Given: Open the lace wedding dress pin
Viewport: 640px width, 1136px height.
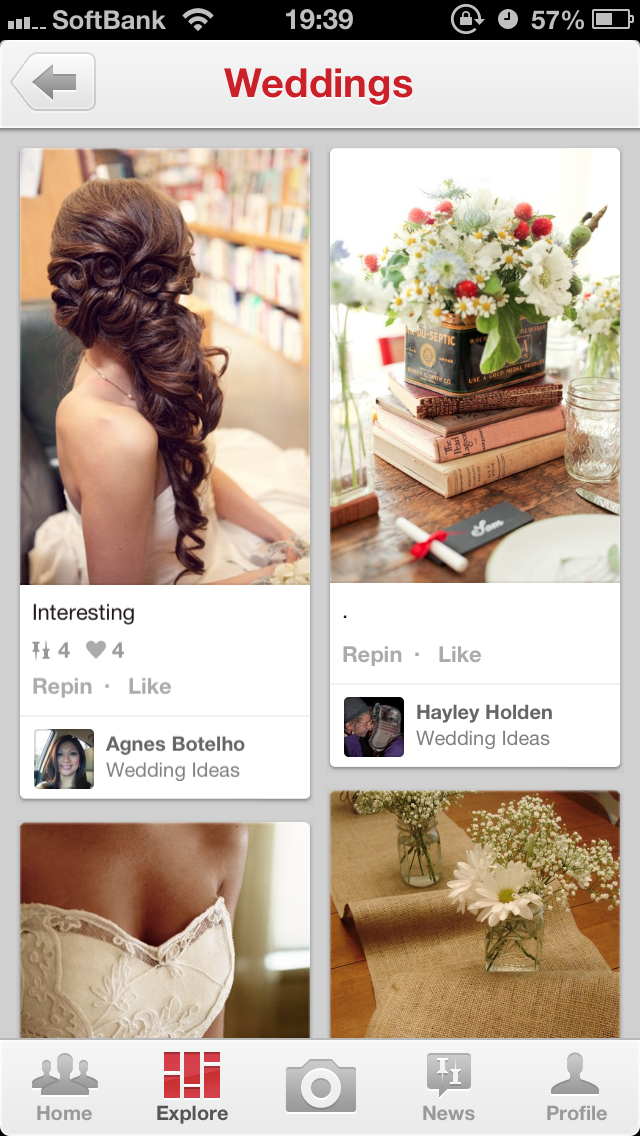Looking at the screenshot, I should (165, 930).
